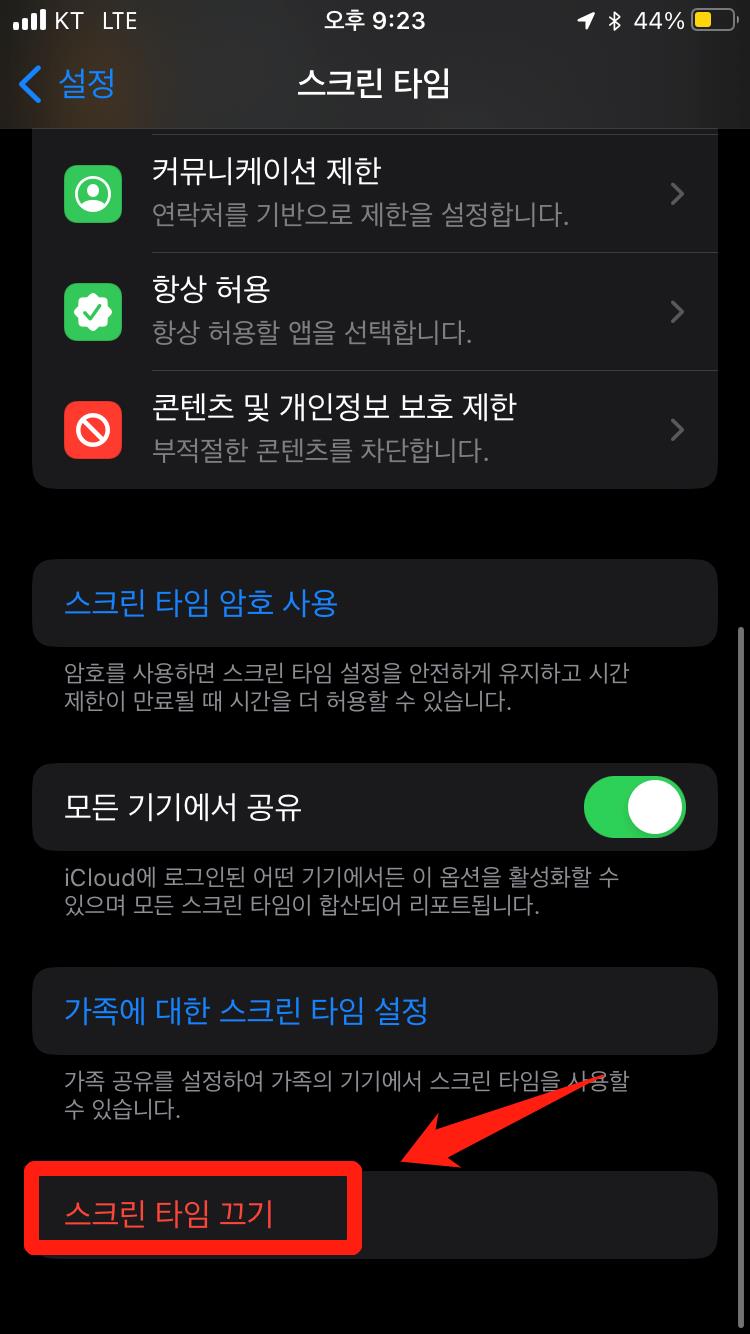Toggle 모든 기기에서 공유 switch
750x1334 pixels.
[x=634, y=807]
